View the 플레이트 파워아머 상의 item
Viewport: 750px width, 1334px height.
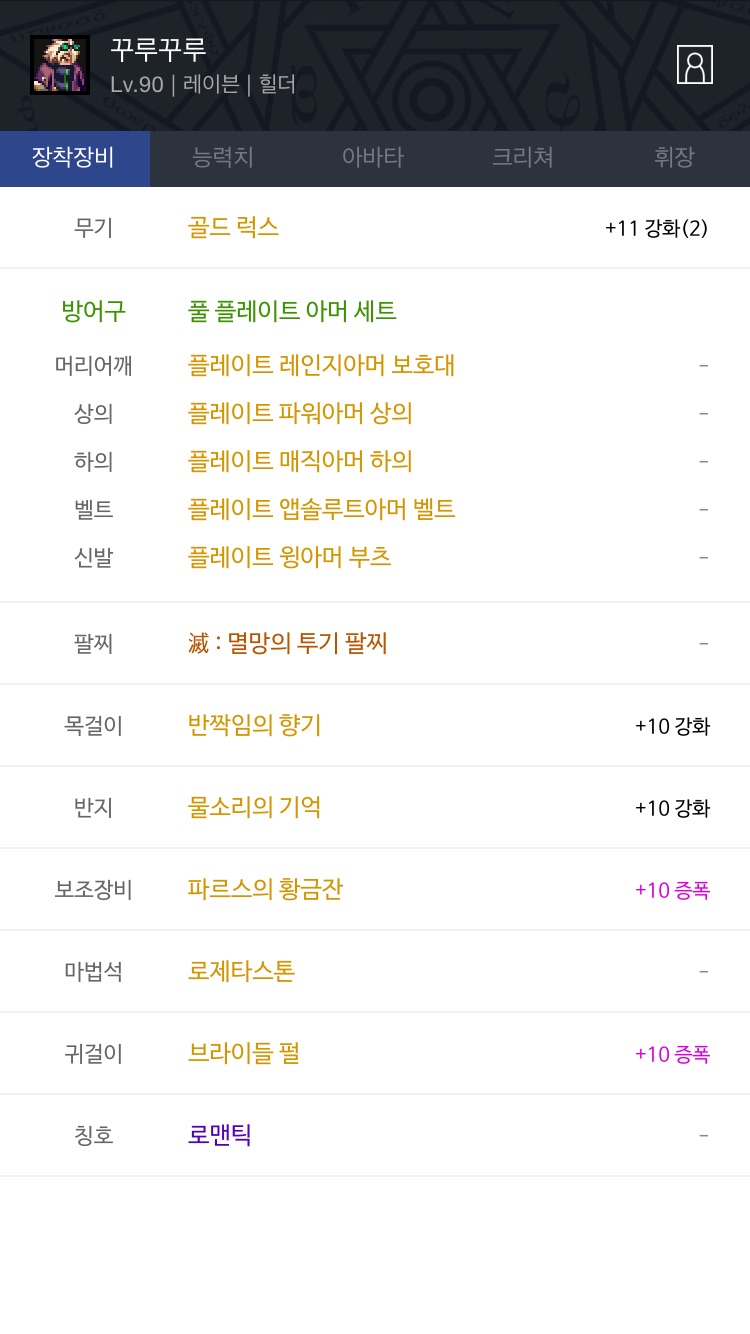[x=300, y=413]
